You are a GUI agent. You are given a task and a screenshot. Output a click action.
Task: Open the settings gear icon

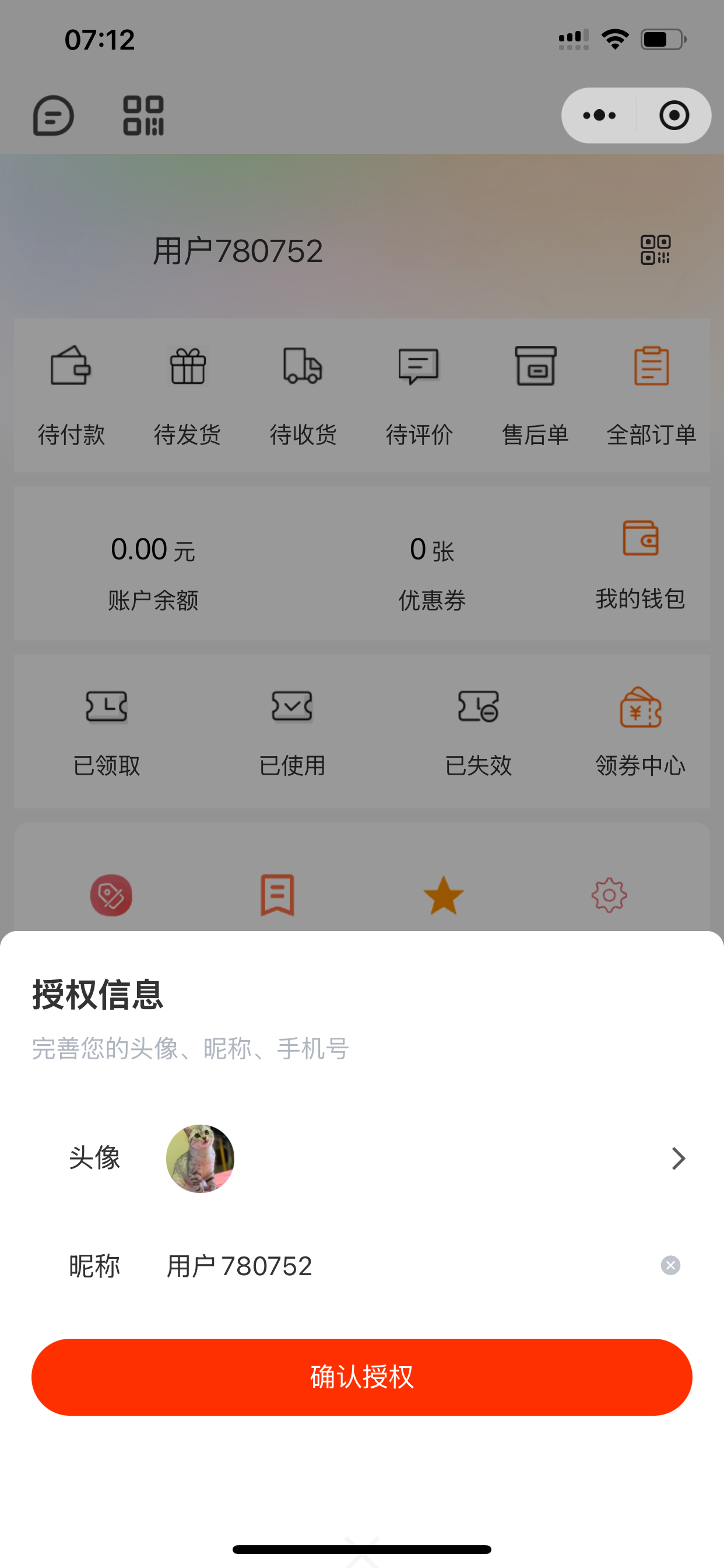[x=609, y=894]
